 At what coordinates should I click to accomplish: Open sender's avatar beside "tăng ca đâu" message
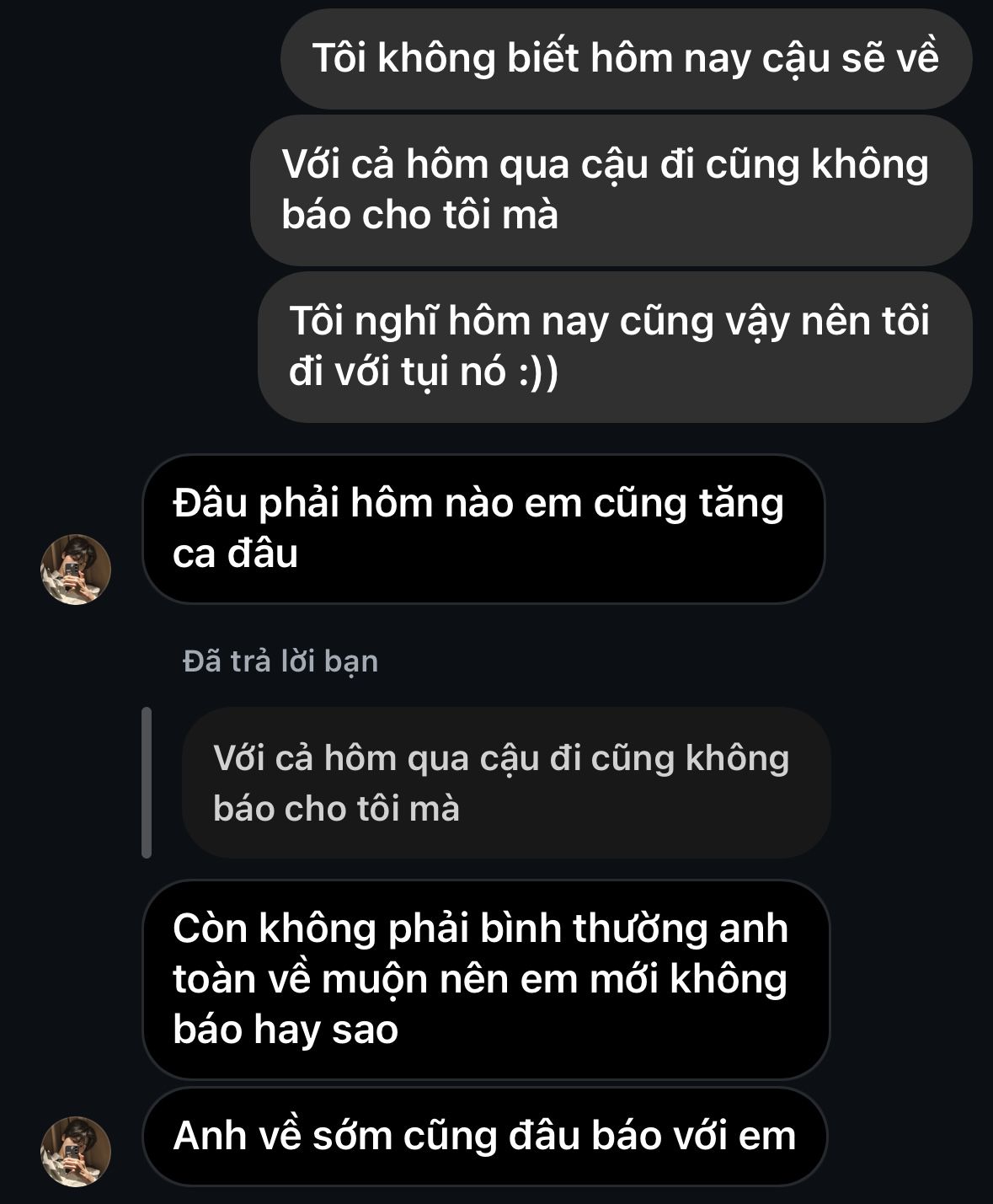[76, 569]
